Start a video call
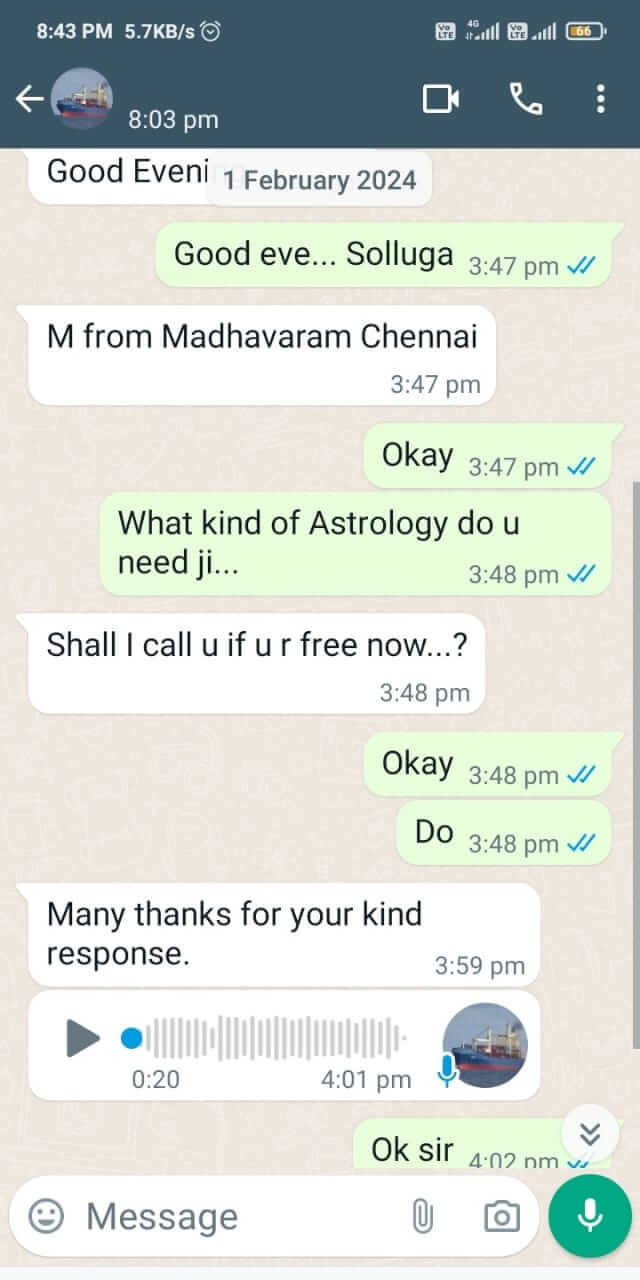 click(x=441, y=98)
